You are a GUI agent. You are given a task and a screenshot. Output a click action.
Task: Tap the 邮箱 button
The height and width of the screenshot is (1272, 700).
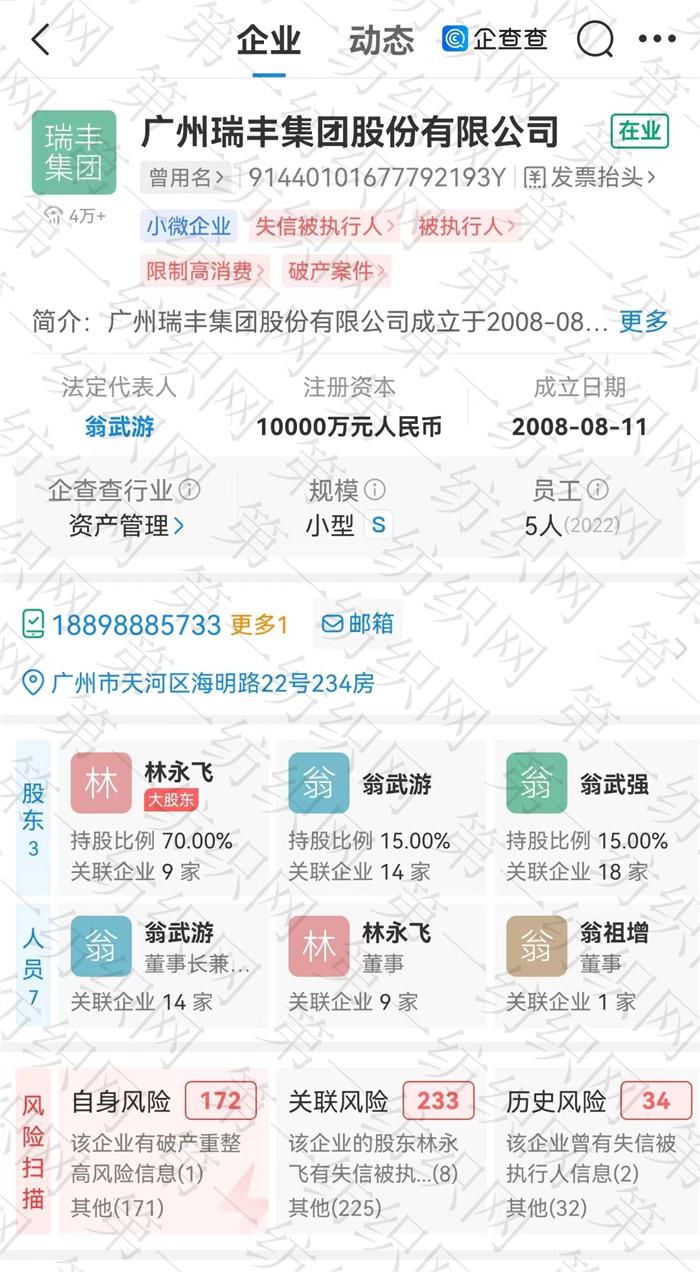tap(358, 624)
